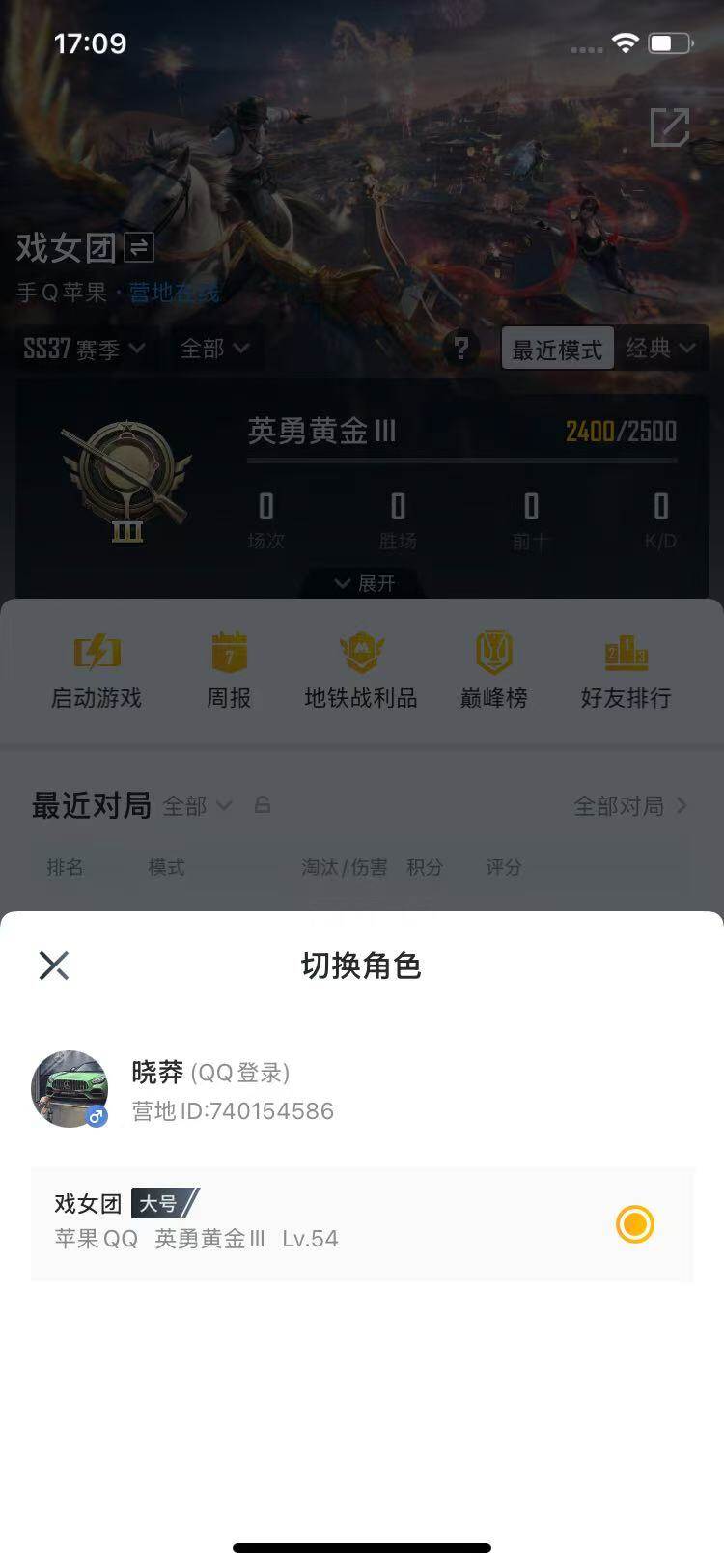Image resolution: width=724 pixels, height=1568 pixels.
Task: Launch the game via 启动游戏 icon
Action: [x=96, y=668]
